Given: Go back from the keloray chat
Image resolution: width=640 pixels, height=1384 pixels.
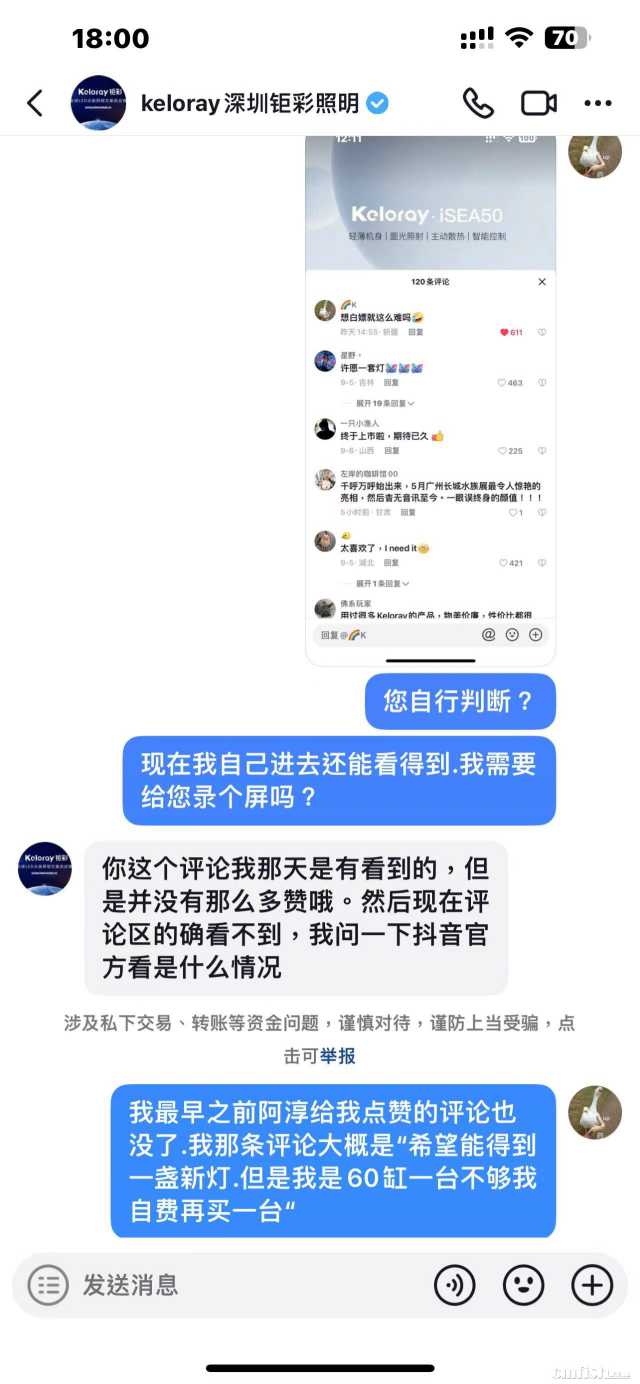Looking at the screenshot, I should click(35, 103).
